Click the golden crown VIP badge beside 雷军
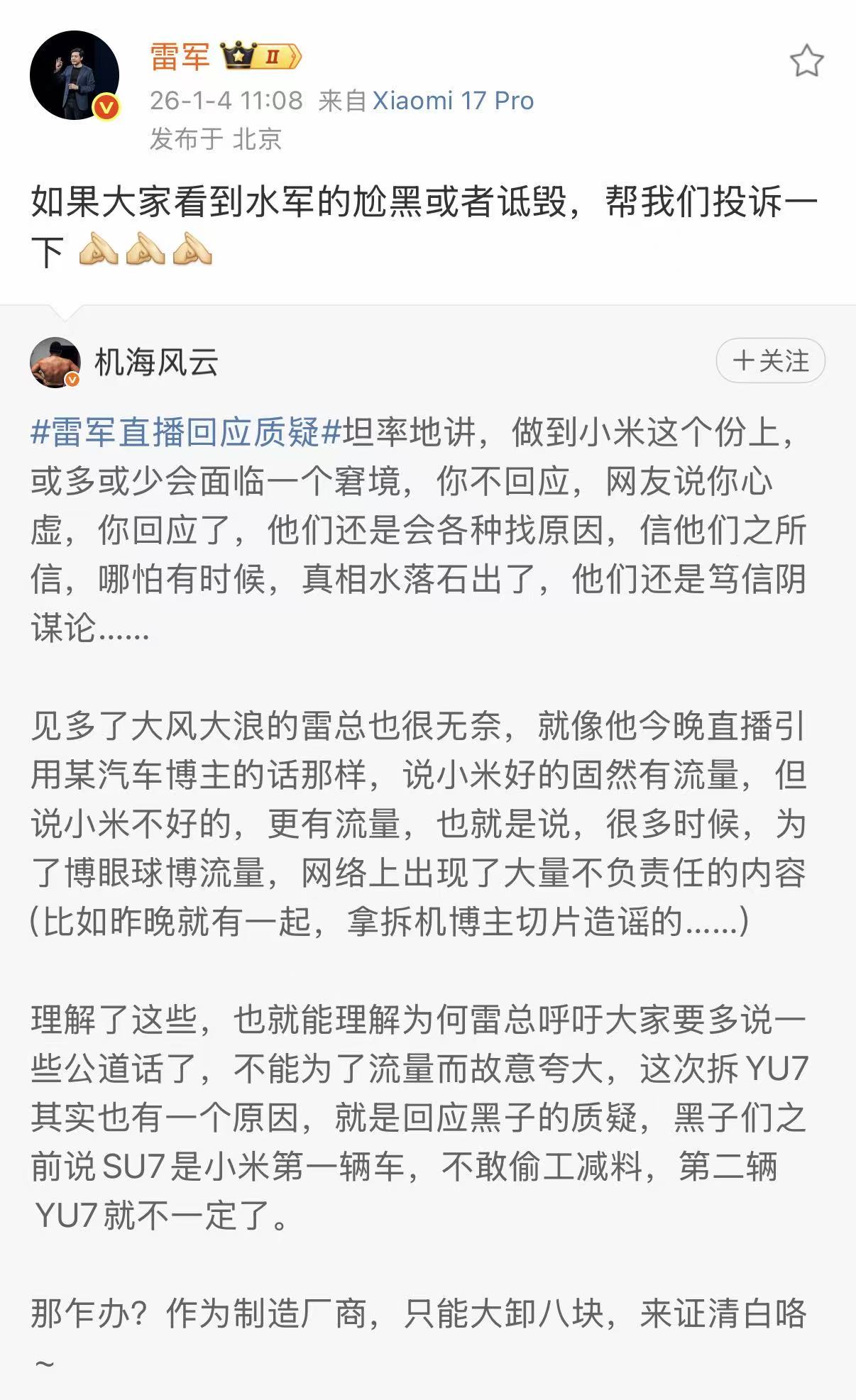 coord(238,56)
